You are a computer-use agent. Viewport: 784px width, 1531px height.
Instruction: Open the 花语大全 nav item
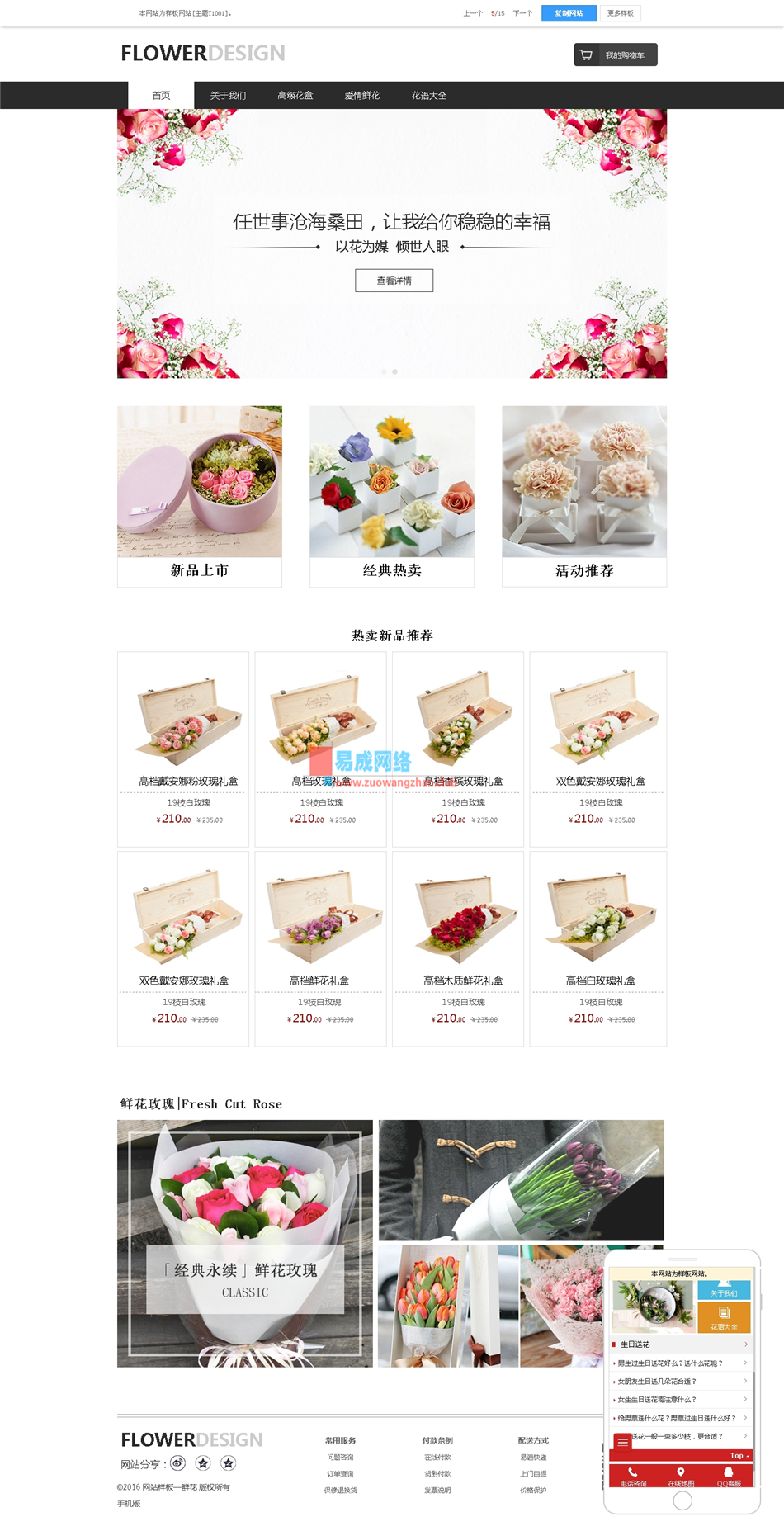pyautogui.click(x=429, y=96)
